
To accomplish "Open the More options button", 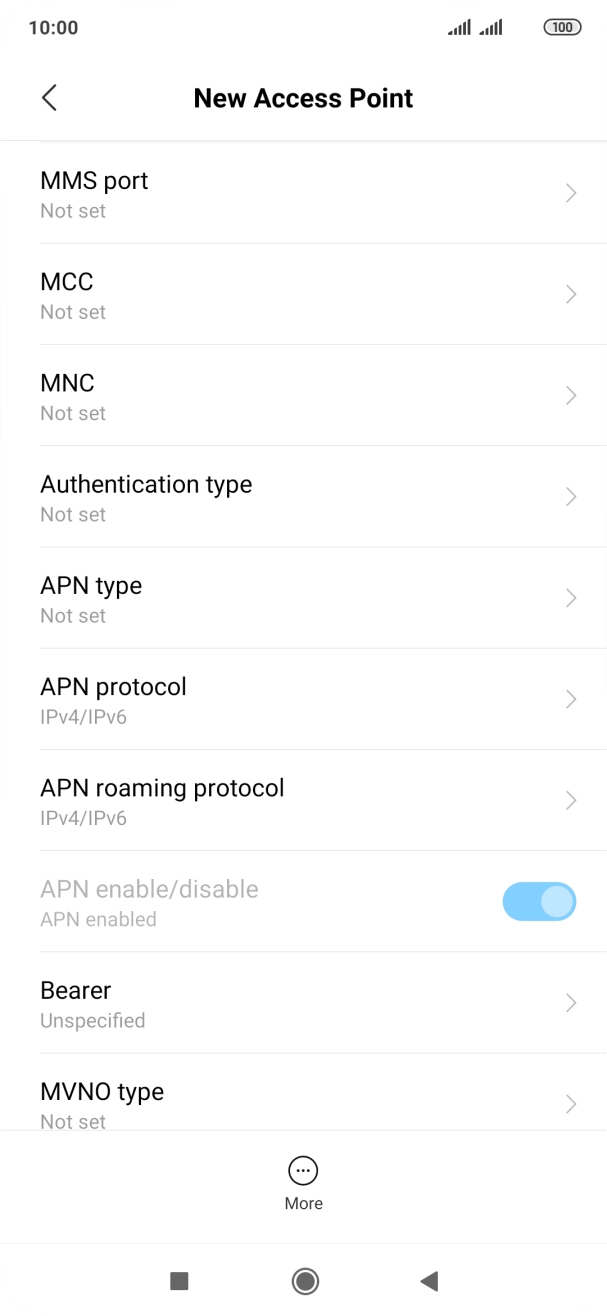I will [303, 1182].
